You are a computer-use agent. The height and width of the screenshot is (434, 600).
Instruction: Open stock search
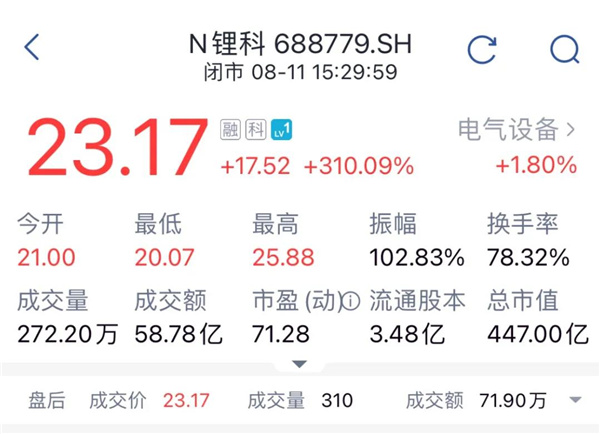pyautogui.click(x=564, y=48)
